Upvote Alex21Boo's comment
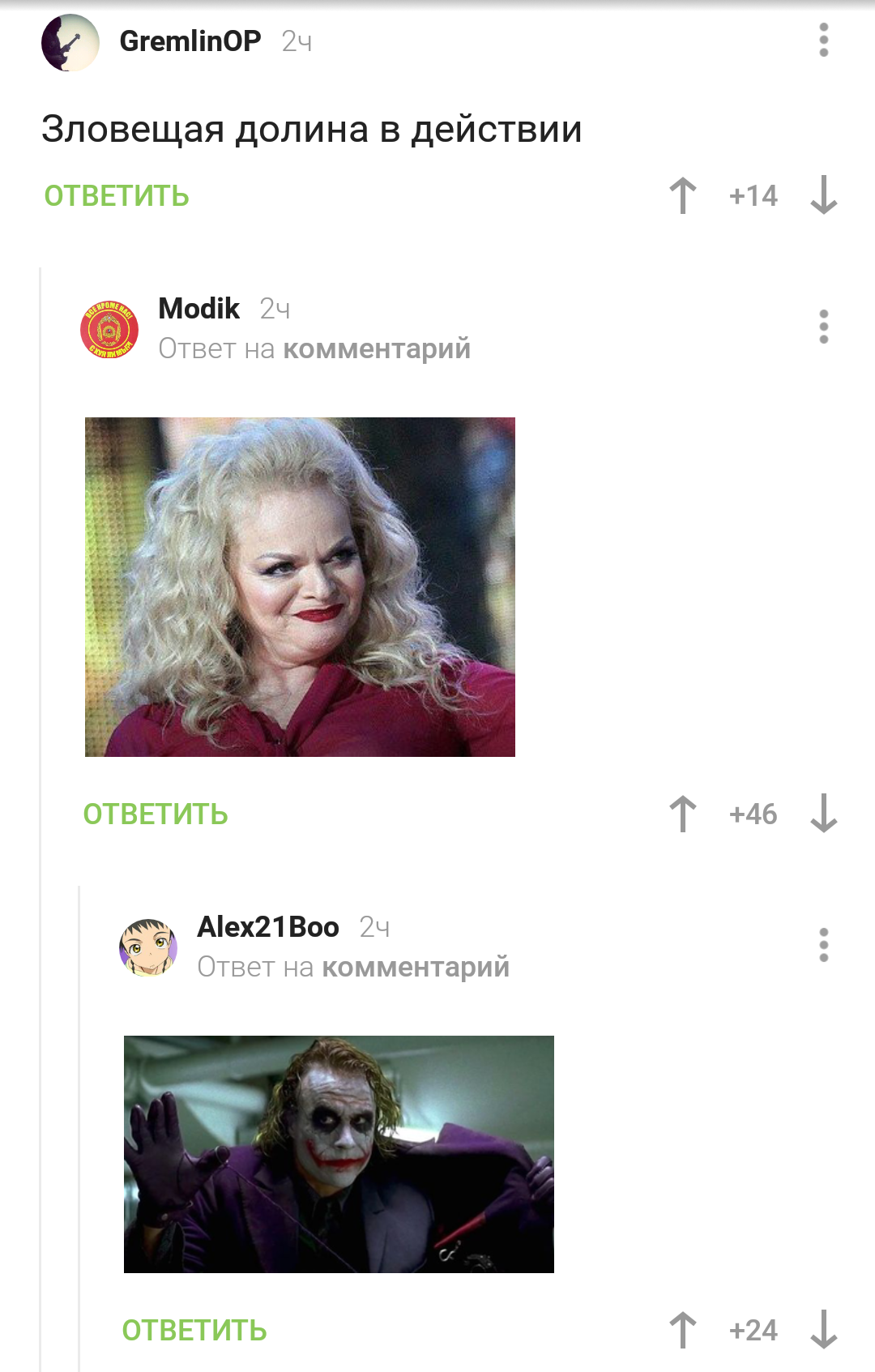This screenshot has height=1372, width=875. 683,1330
